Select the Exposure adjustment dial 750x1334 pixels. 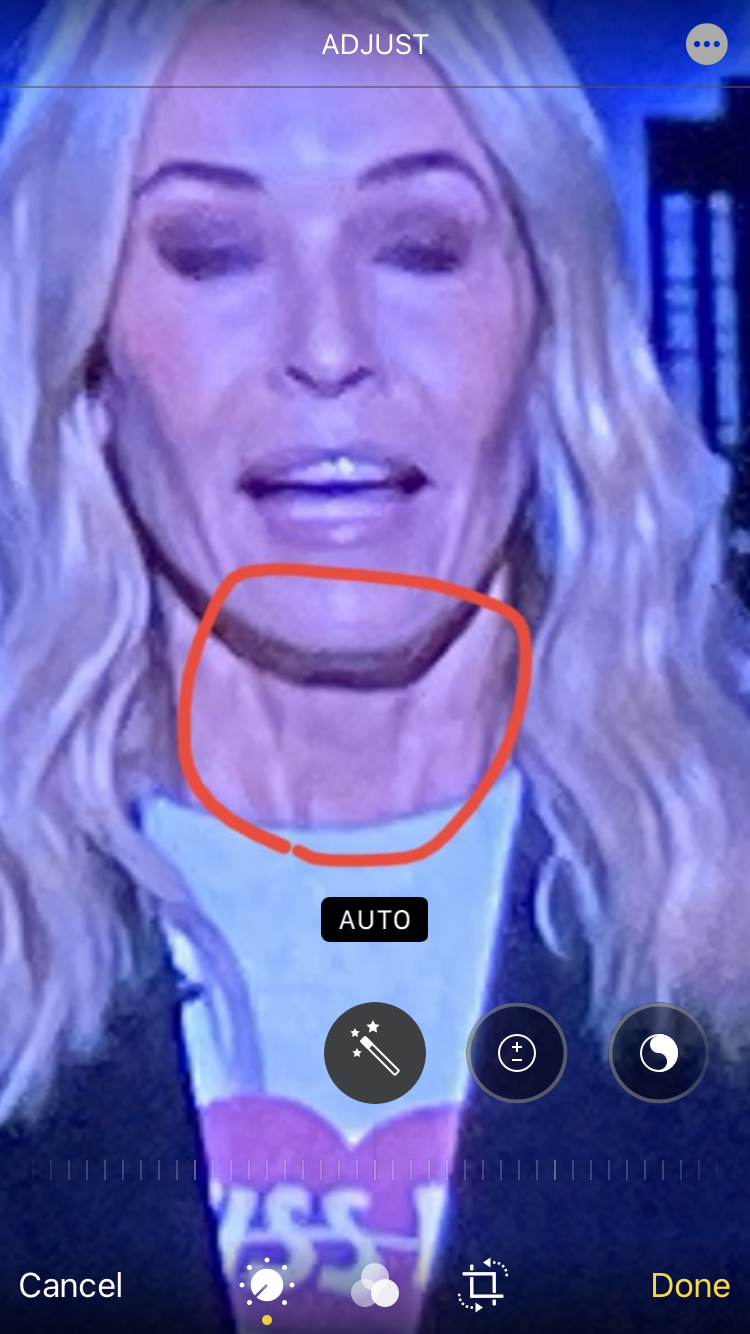click(517, 1053)
